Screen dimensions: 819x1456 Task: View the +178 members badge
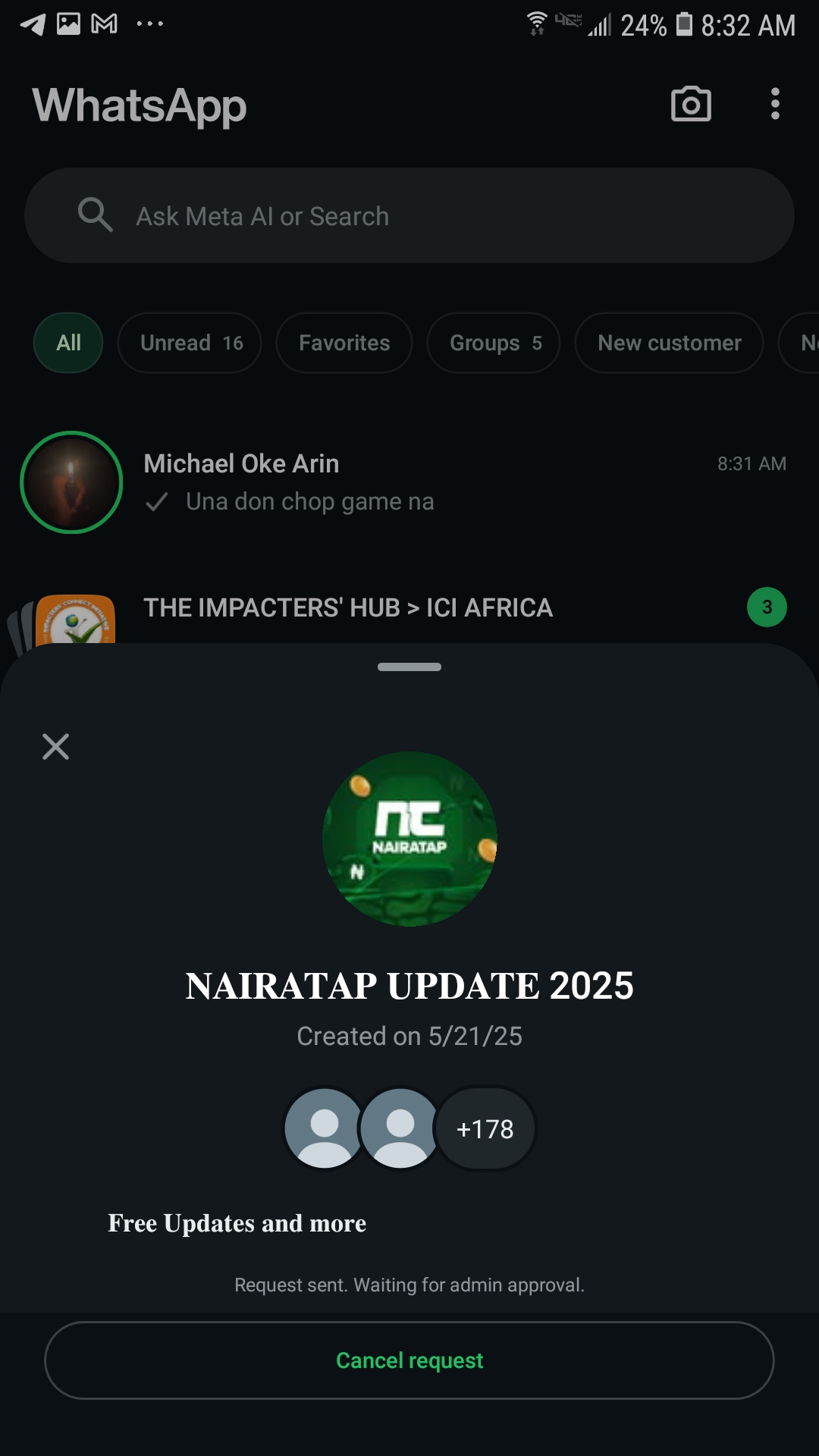click(485, 1129)
